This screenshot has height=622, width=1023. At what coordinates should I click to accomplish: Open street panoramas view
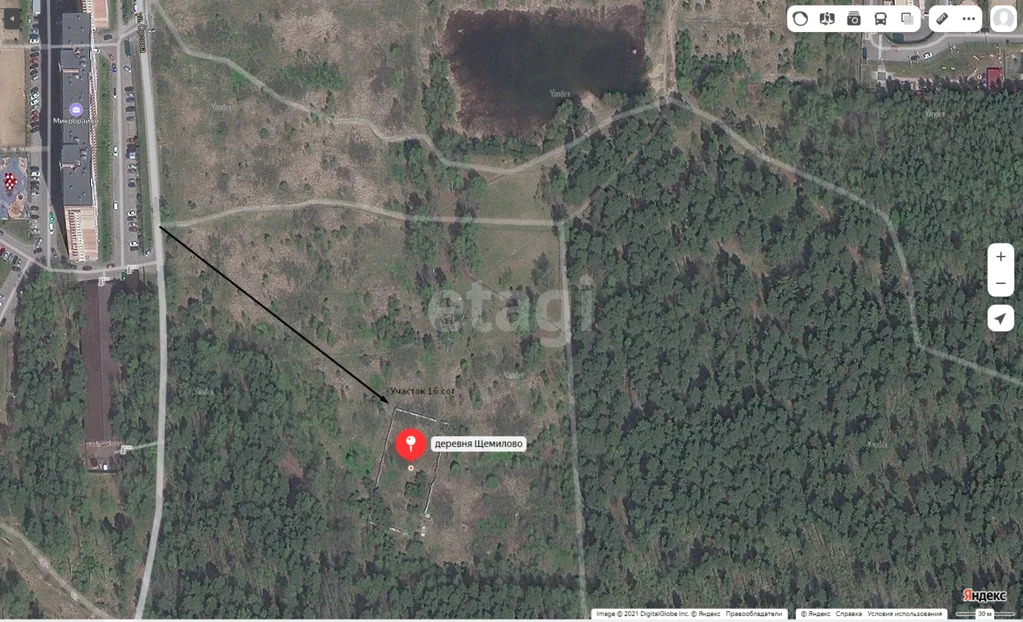[827, 18]
